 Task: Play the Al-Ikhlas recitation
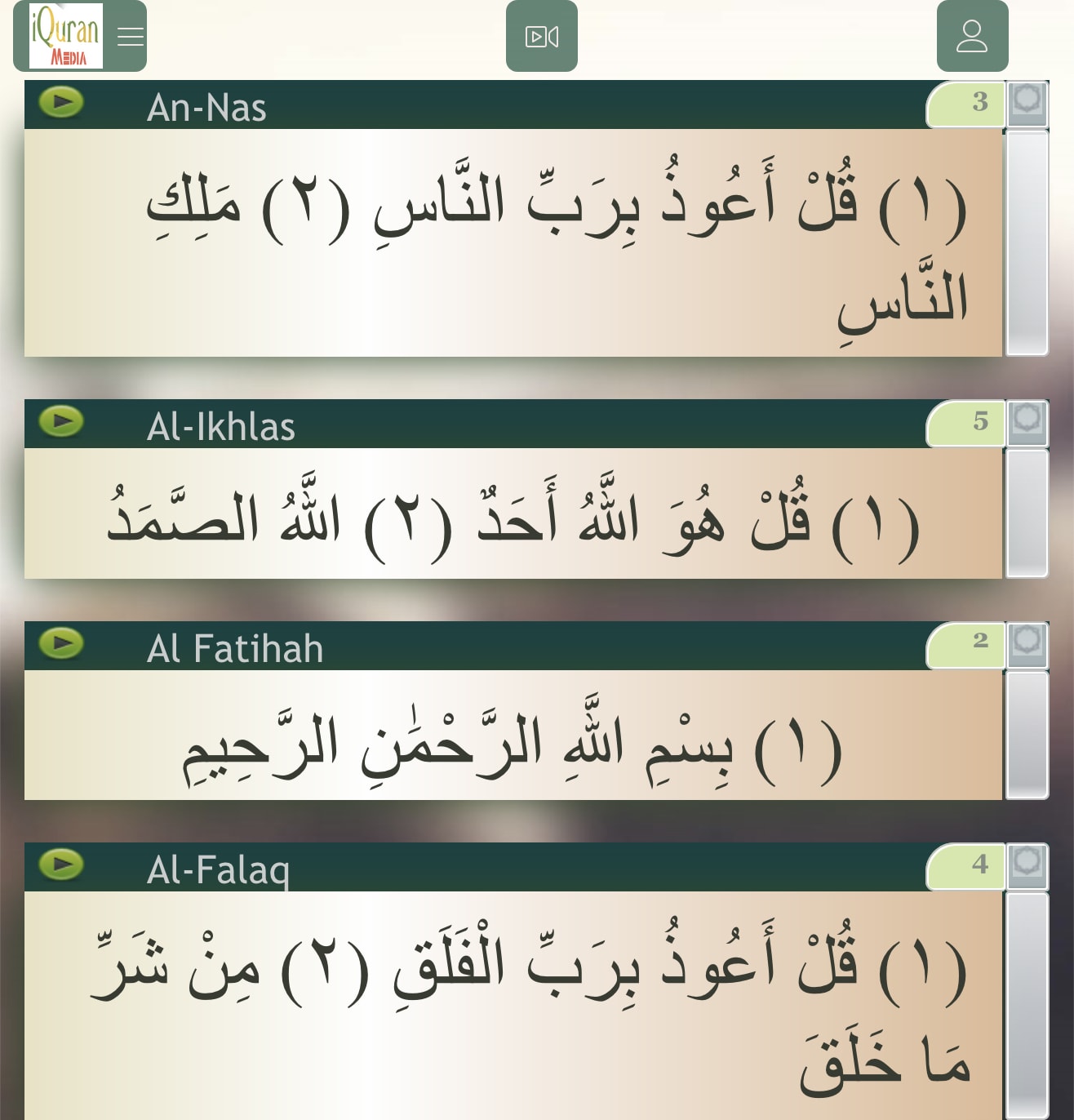click(61, 422)
